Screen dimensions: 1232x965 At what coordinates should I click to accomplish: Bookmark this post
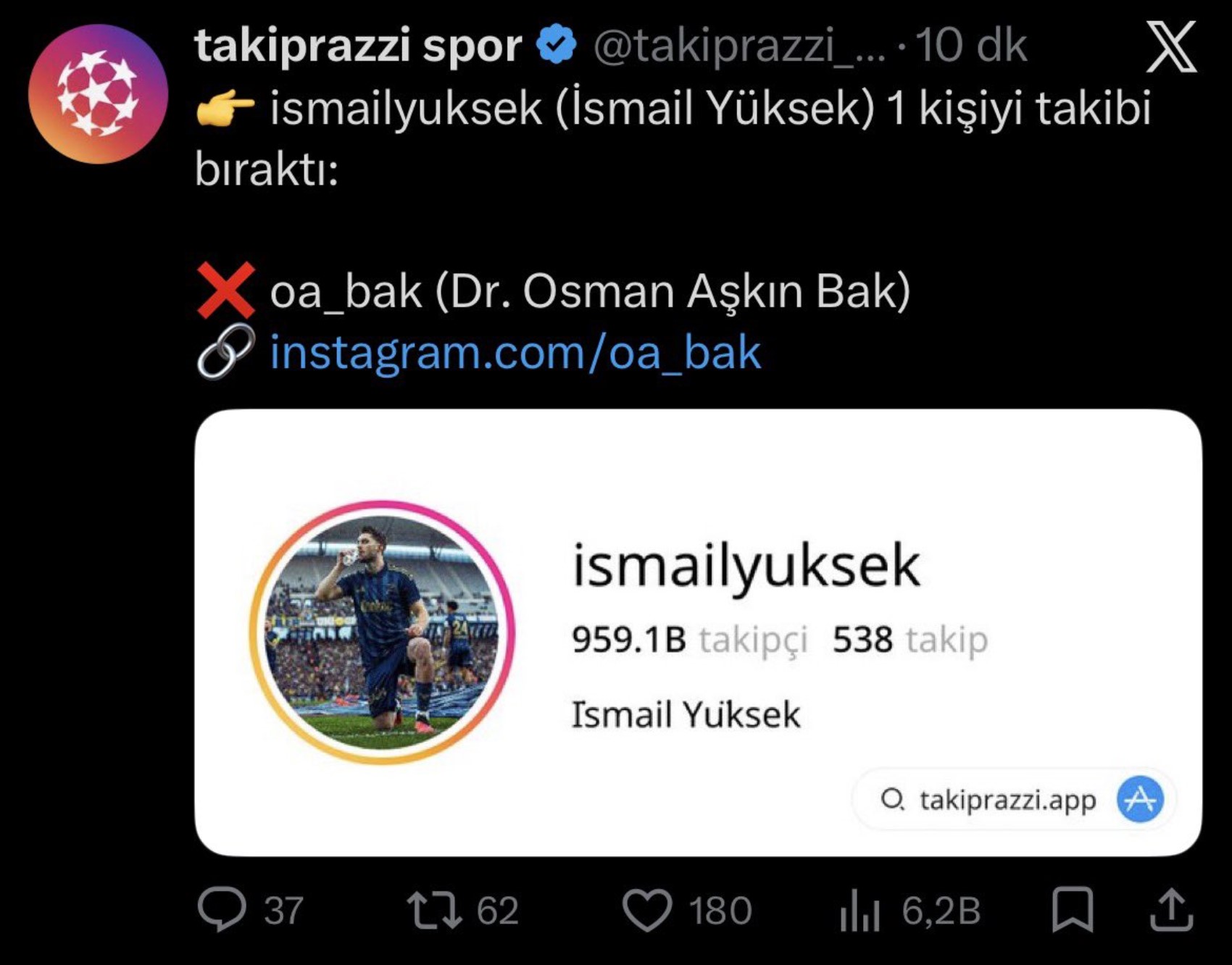point(1072,910)
